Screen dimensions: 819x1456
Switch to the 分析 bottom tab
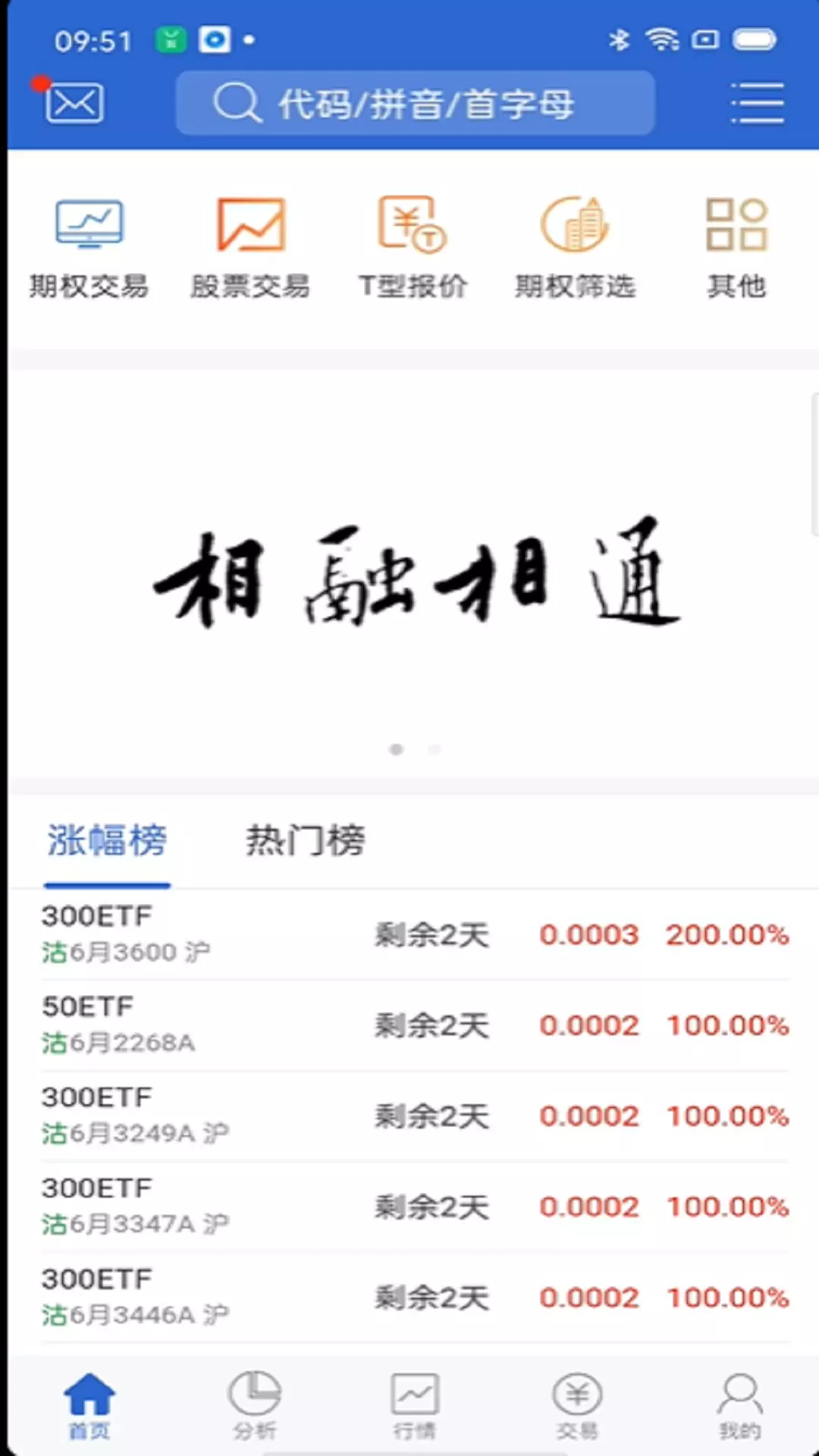click(254, 1405)
